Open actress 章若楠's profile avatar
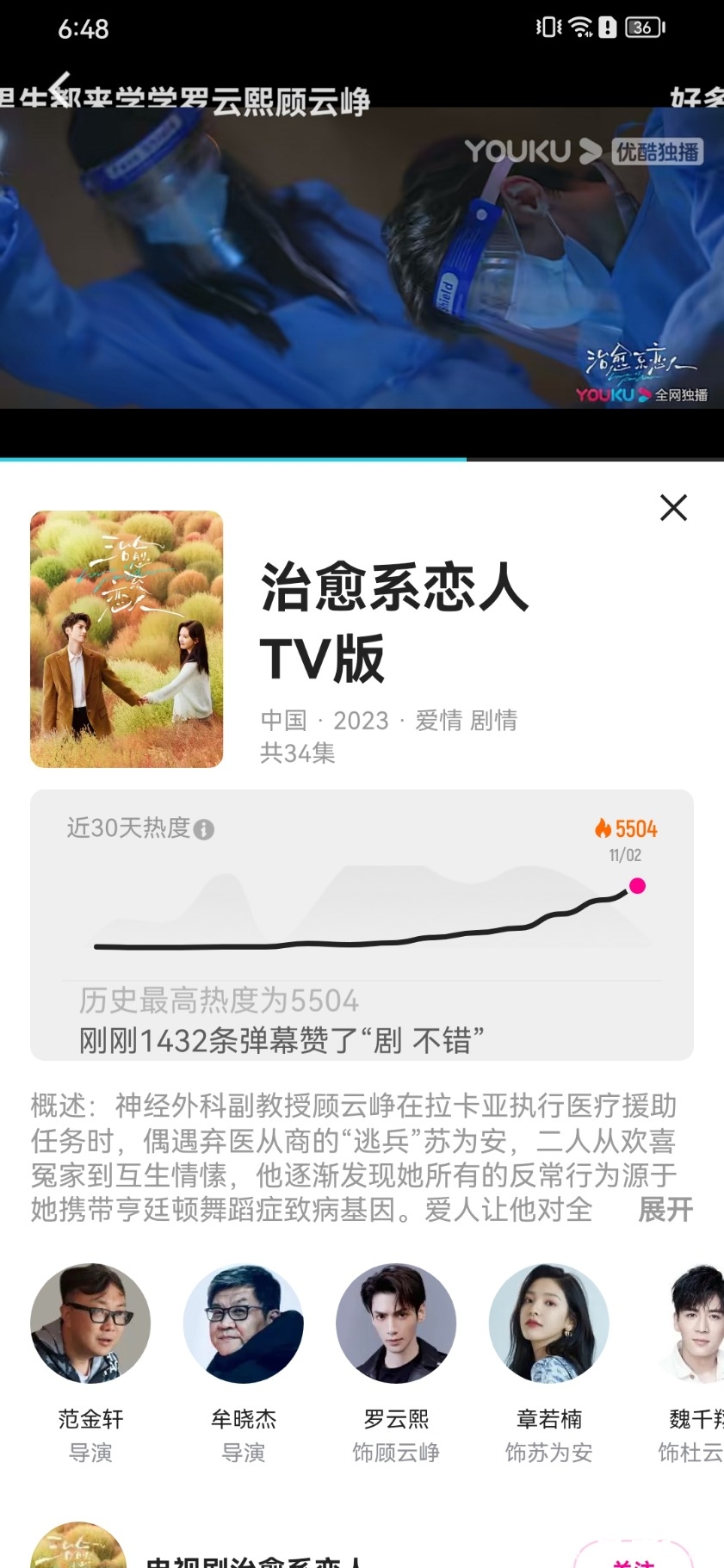The image size is (724, 1568). click(548, 1325)
